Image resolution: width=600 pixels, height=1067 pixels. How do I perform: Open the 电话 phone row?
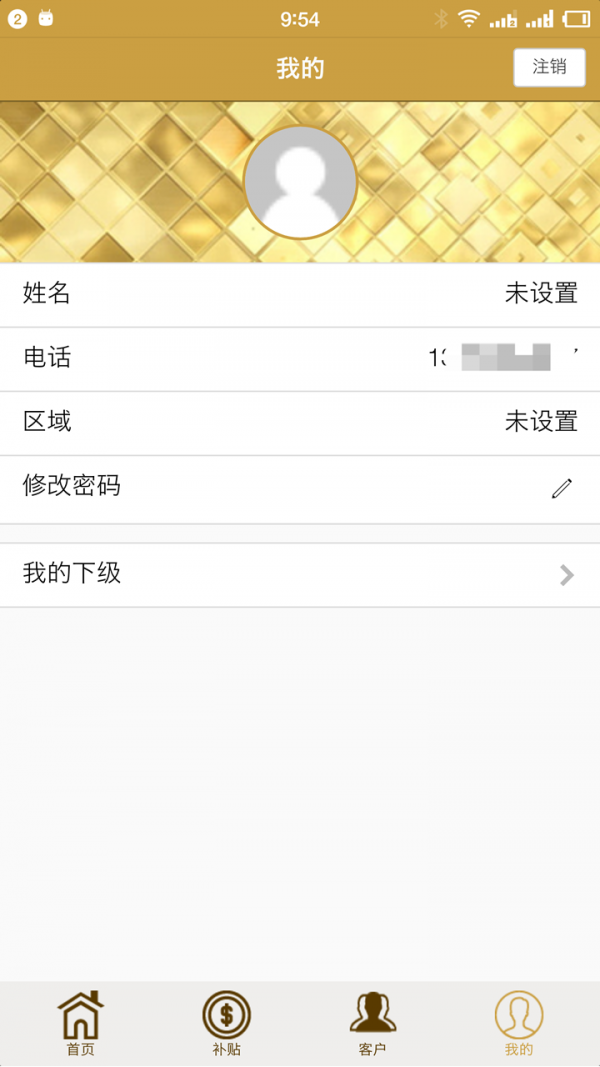300,358
